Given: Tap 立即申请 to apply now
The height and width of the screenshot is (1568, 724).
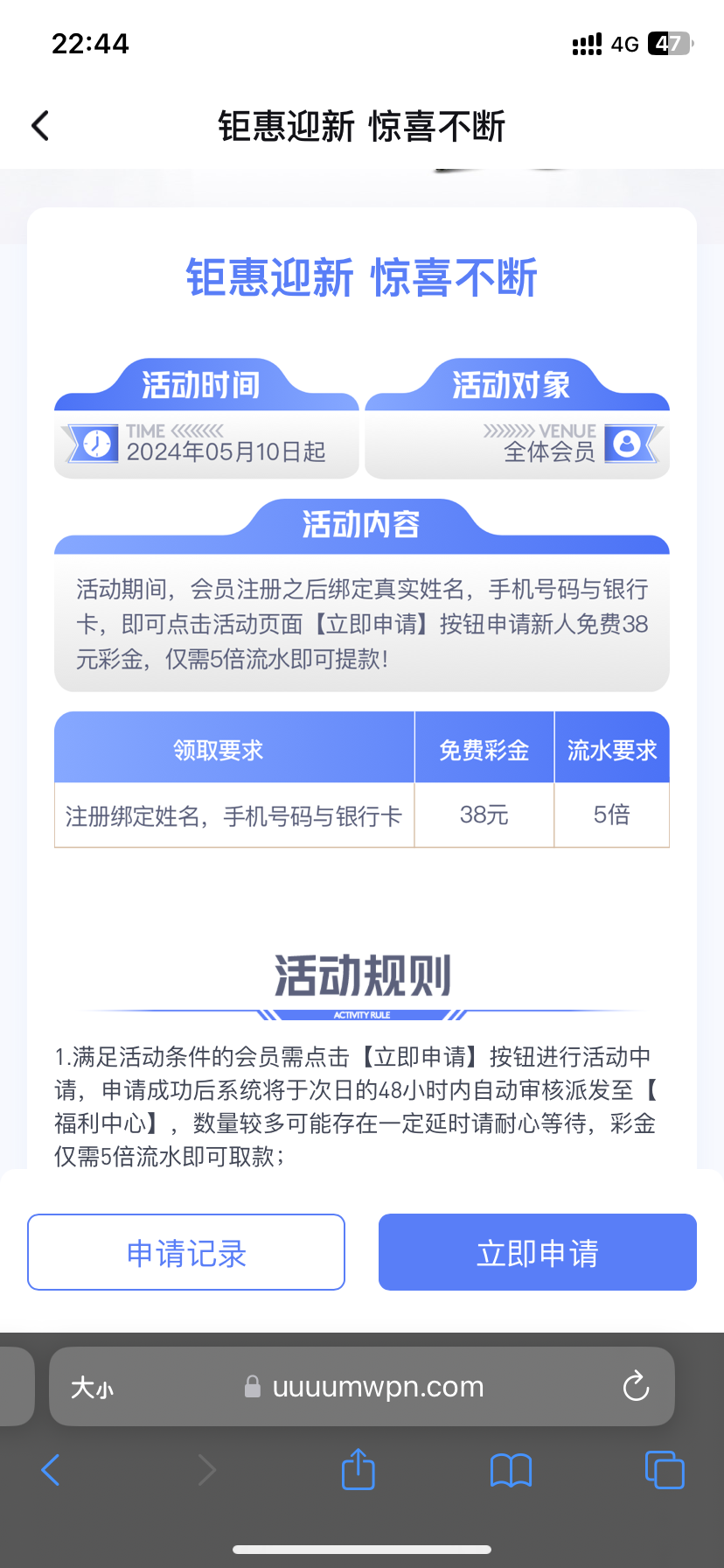Looking at the screenshot, I should pos(537,1252).
